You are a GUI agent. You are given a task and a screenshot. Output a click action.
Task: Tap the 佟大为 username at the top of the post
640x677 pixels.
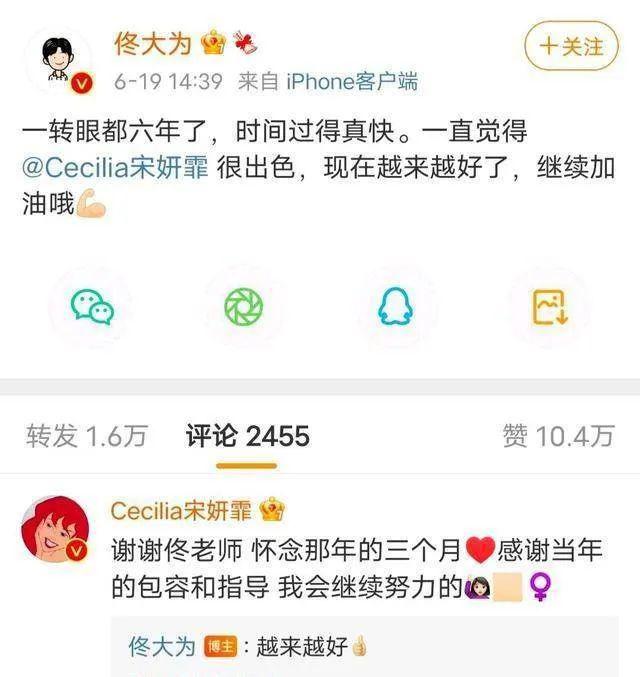(x=152, y=44)
